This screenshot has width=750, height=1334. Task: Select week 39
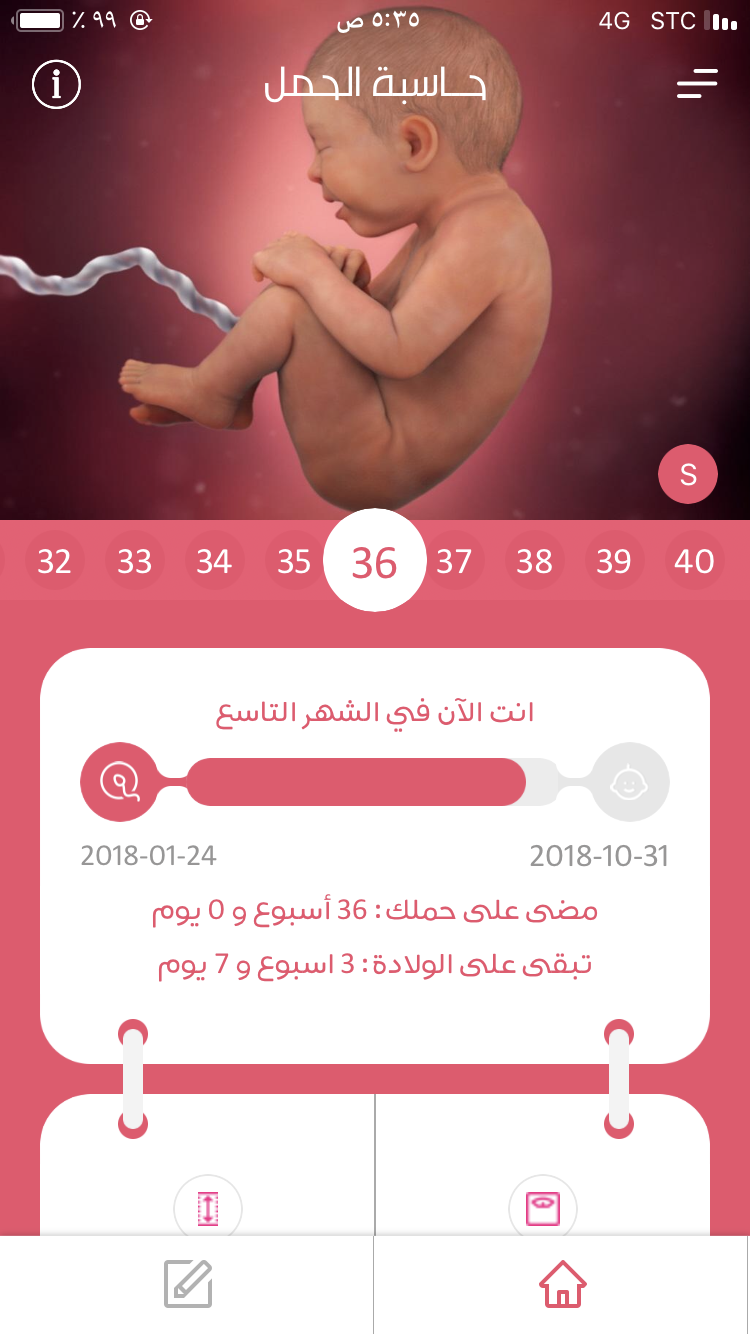pos(614,562)
